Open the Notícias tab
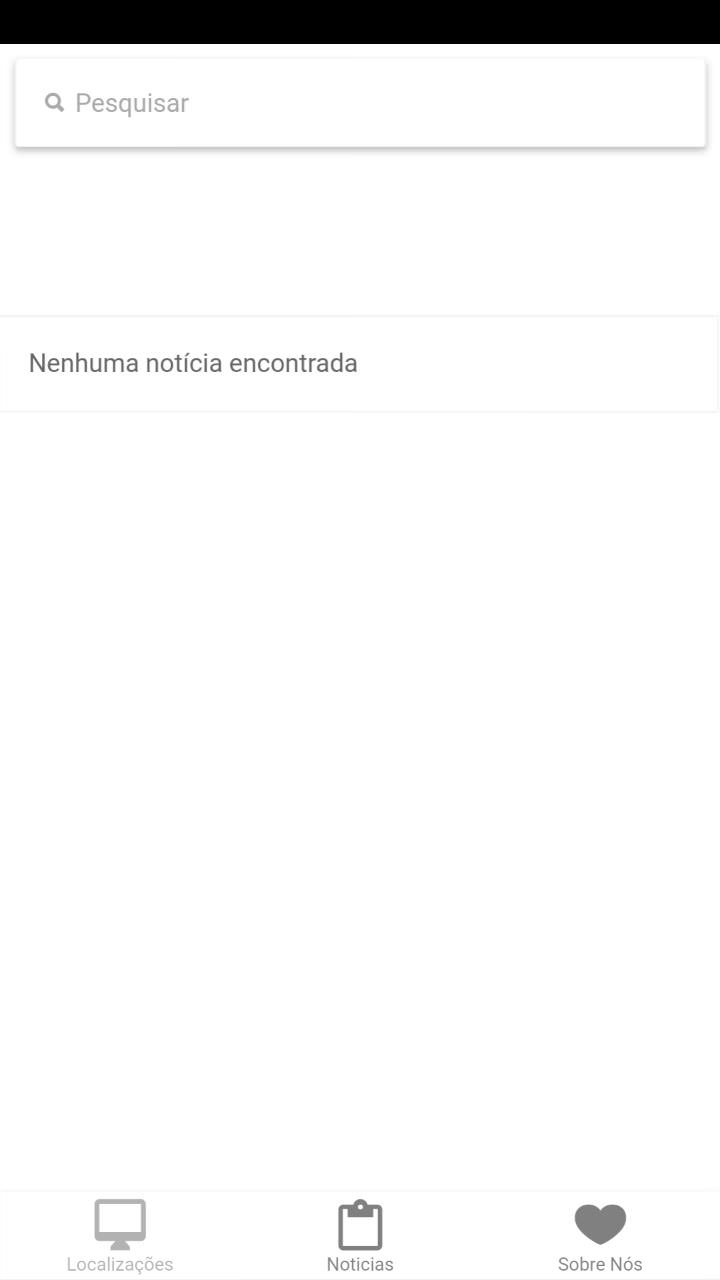 pyautogui.click(x=360, y=1236)
